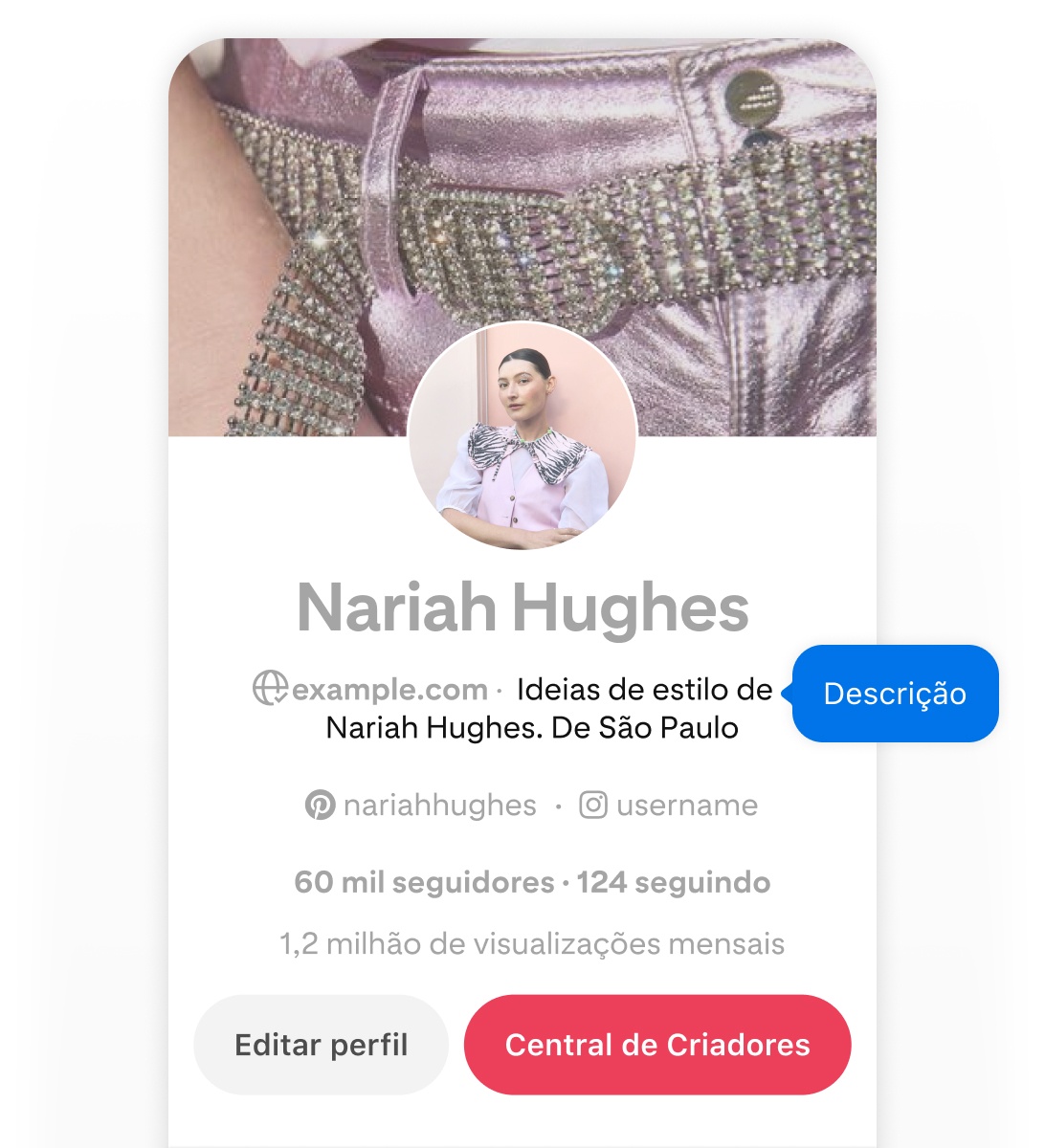Click the Pinterest icon beside nariahhughes

tap(321, 805)
